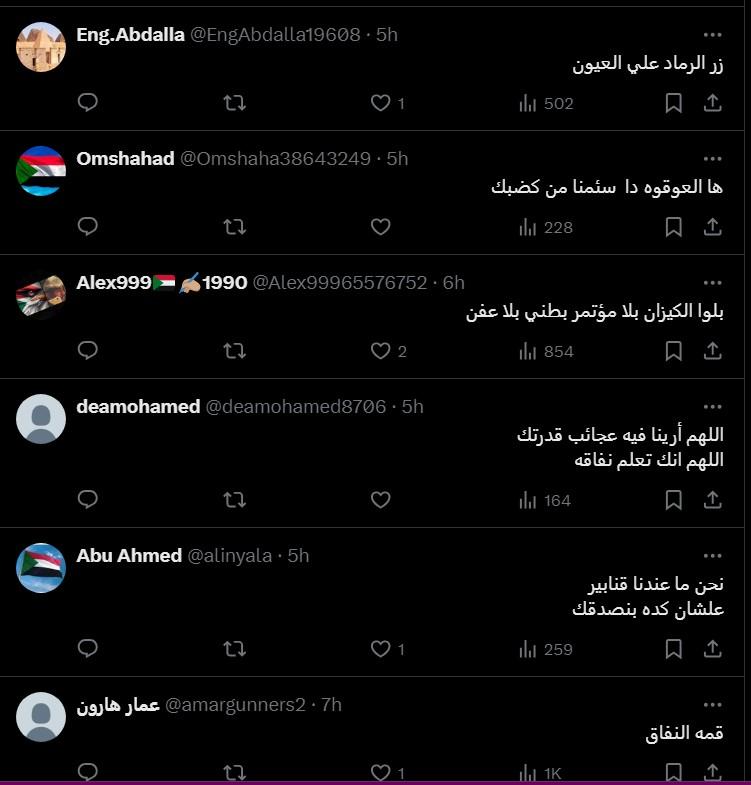The height and width of the screenshot is (785, 751).
Task: Open Omshahad's profile picture
Action: point(41,171)
